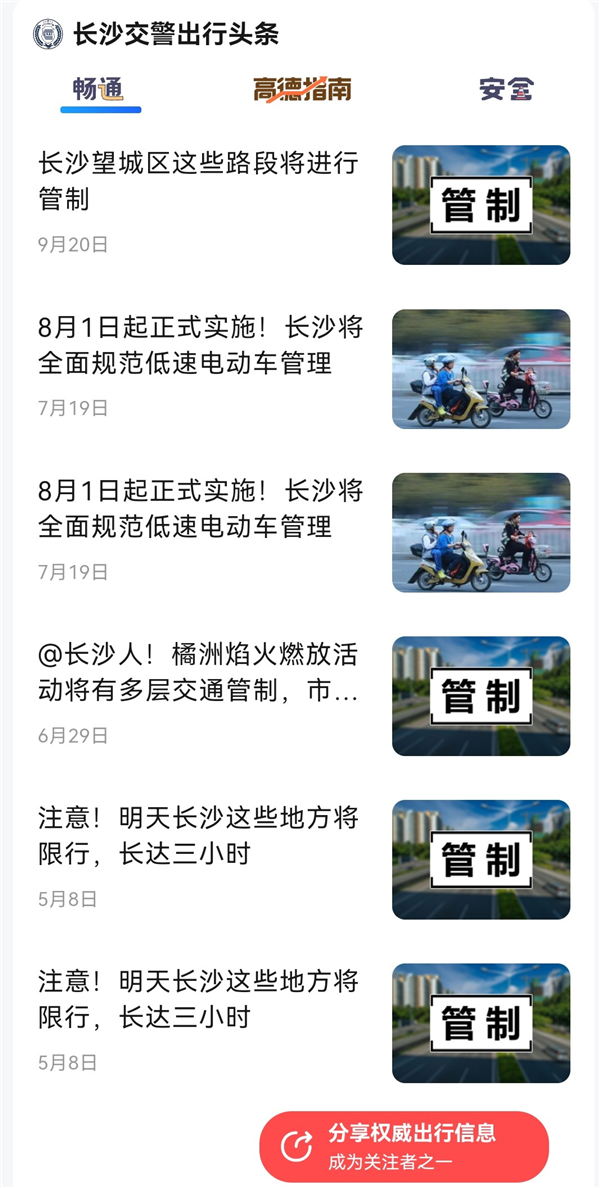Tap the 分享权威出行信息 button
This screenshot has height=1188, width=600.
(x=404, y=1146)
